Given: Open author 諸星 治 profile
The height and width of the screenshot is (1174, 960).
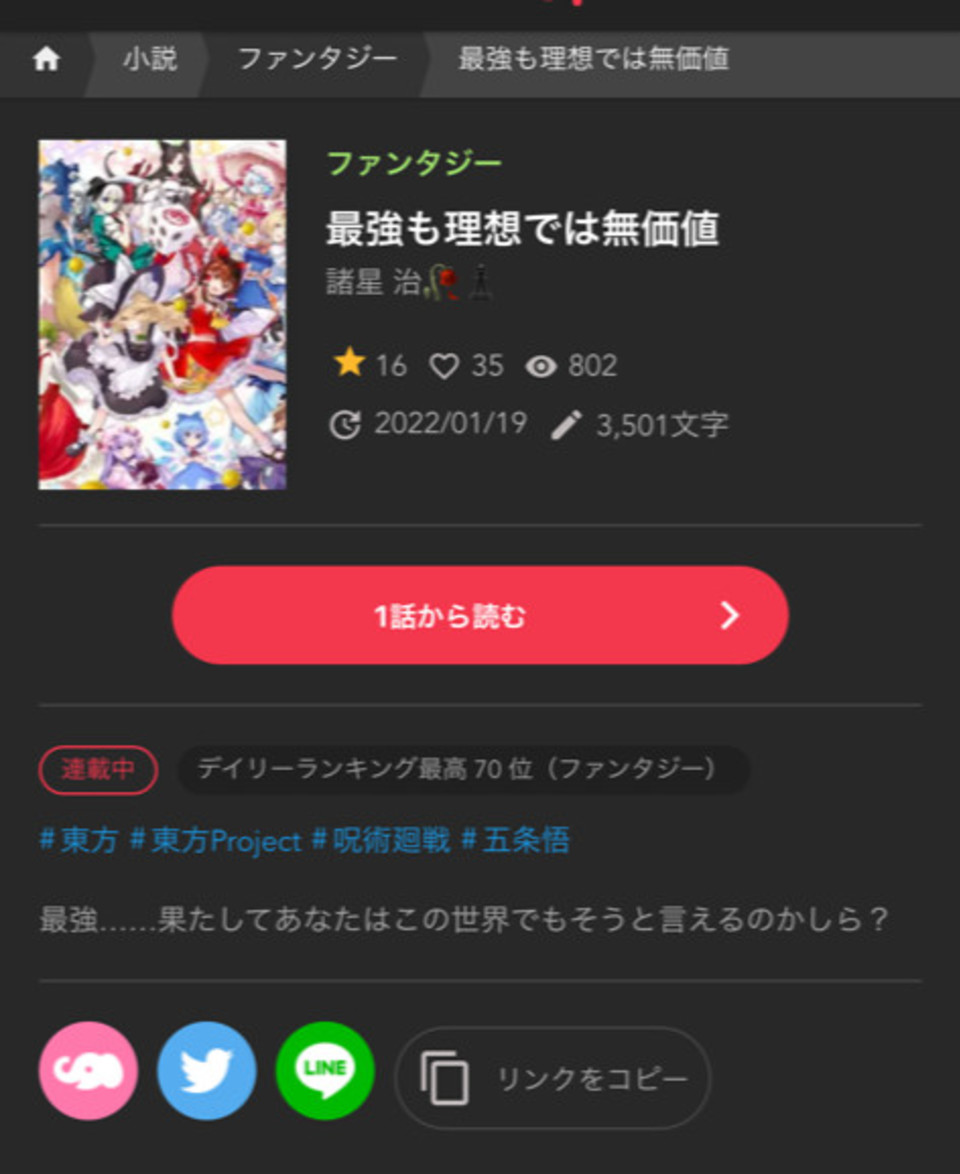Looking at the screenshot, I should click(x=373, y=283).
